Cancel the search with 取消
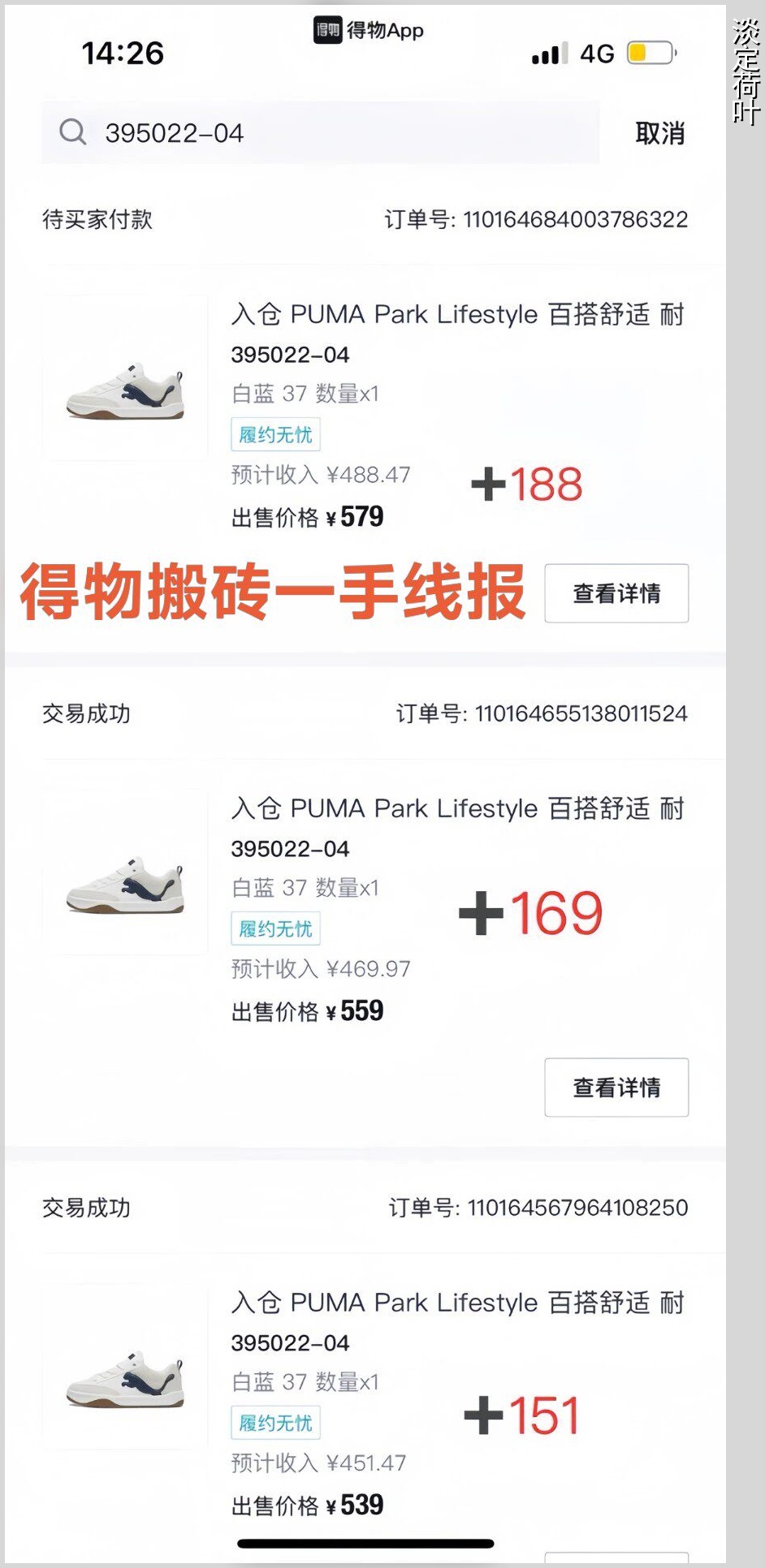The height and width of the screenshot is (1568, 765). (659, 133)
